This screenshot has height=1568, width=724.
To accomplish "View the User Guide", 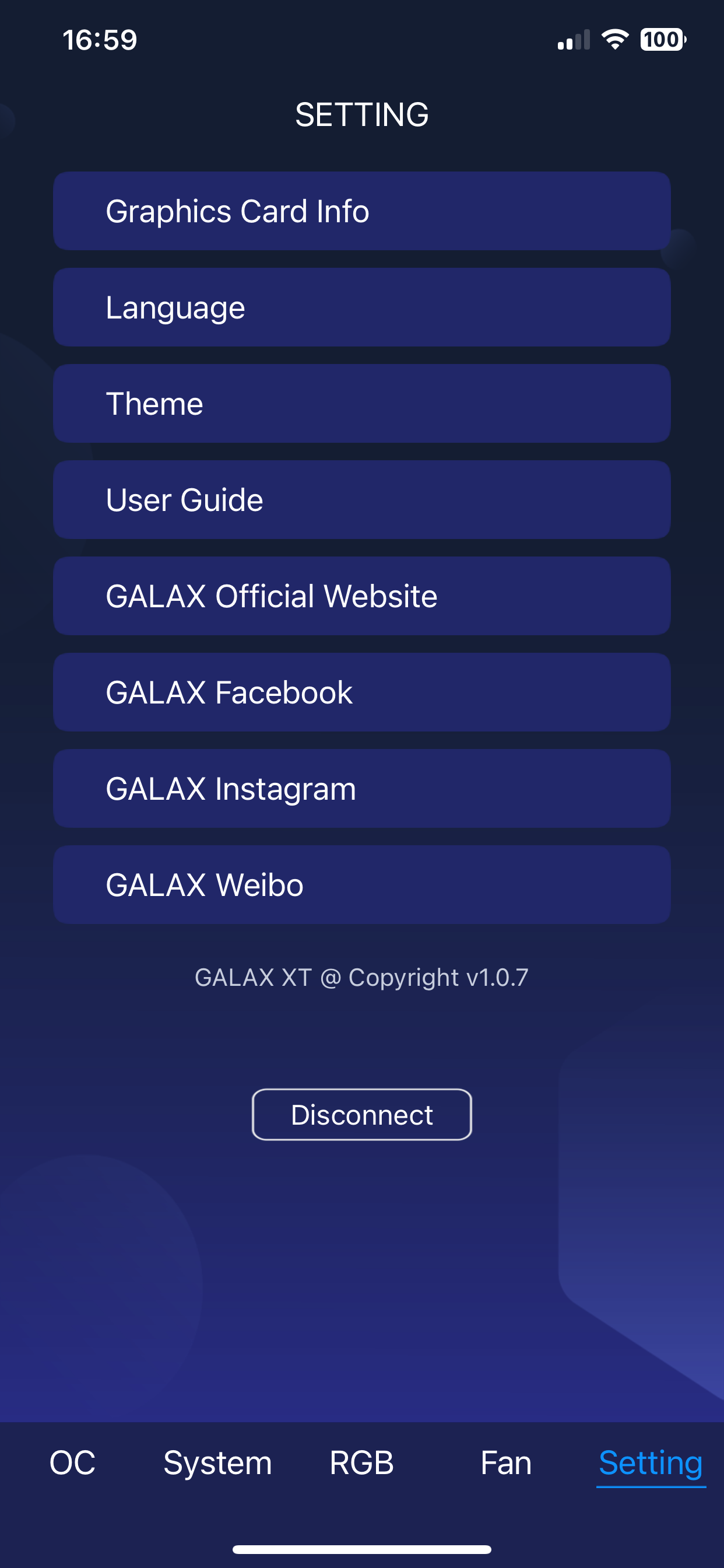I will click(x=361, y=500).
